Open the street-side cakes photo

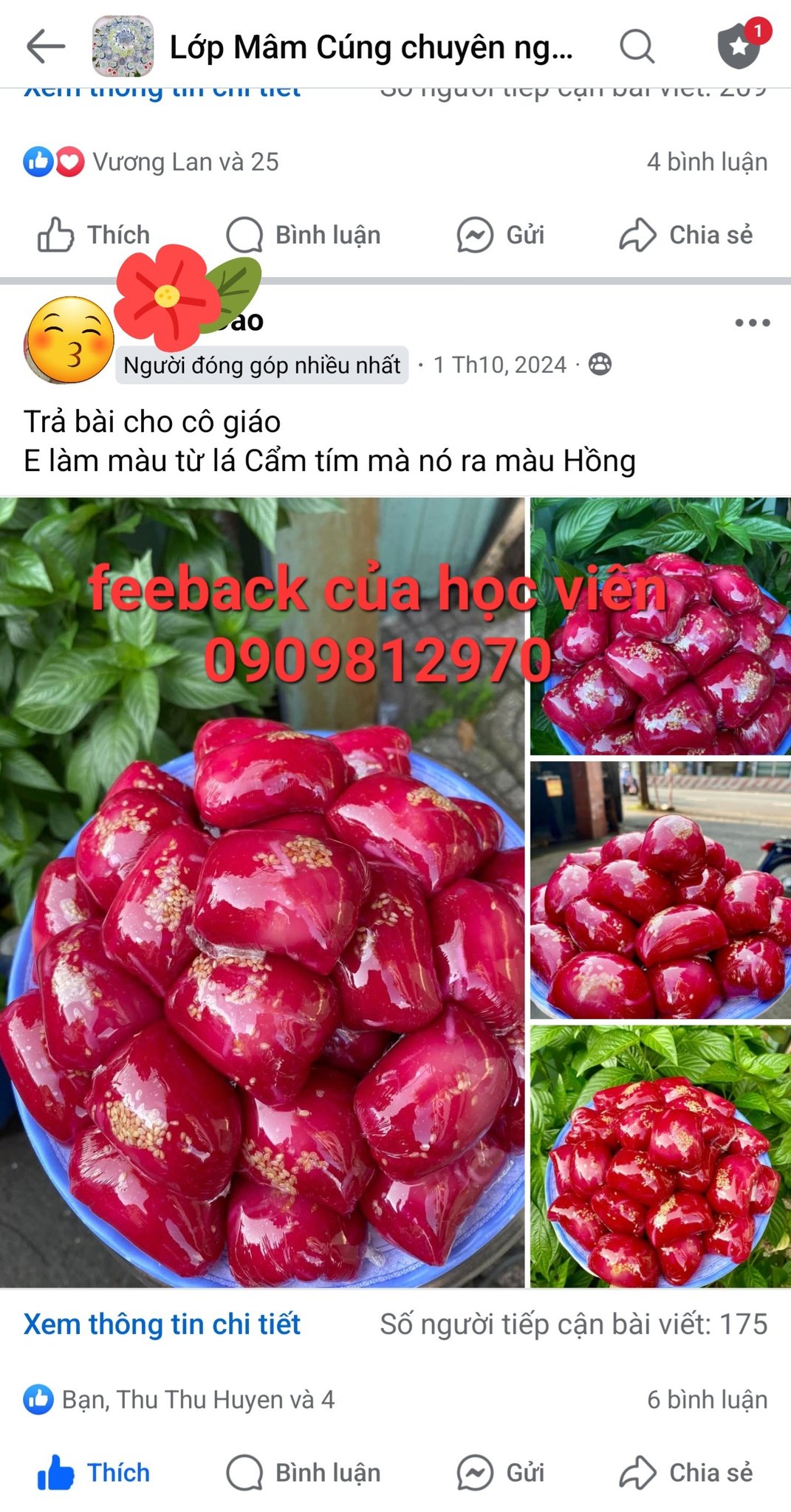pyautogui.click(x=660, y=890)
